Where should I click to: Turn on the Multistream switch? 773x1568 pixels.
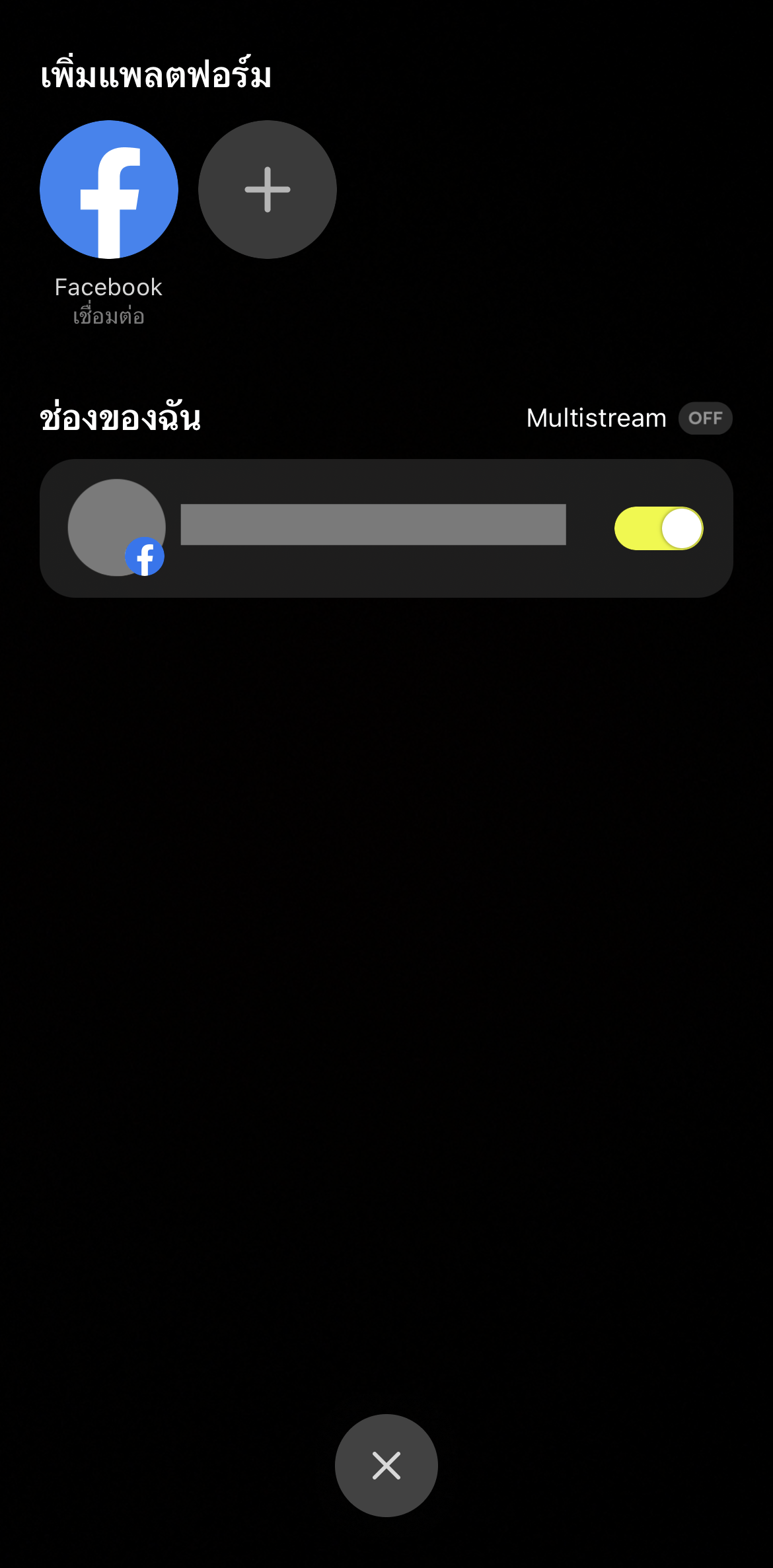[705, 418]
